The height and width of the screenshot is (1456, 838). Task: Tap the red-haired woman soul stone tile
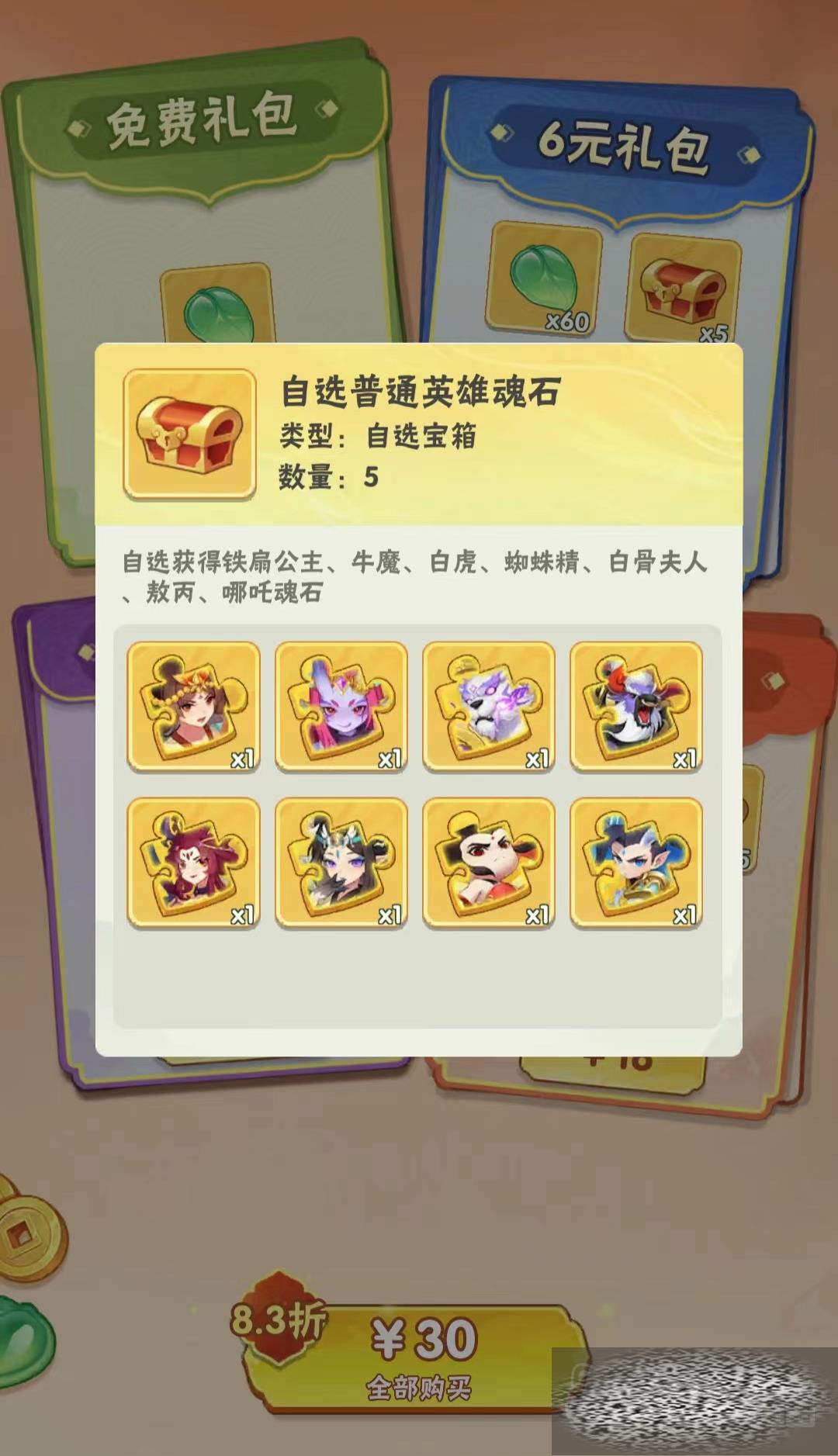click(x=193, y=862)
